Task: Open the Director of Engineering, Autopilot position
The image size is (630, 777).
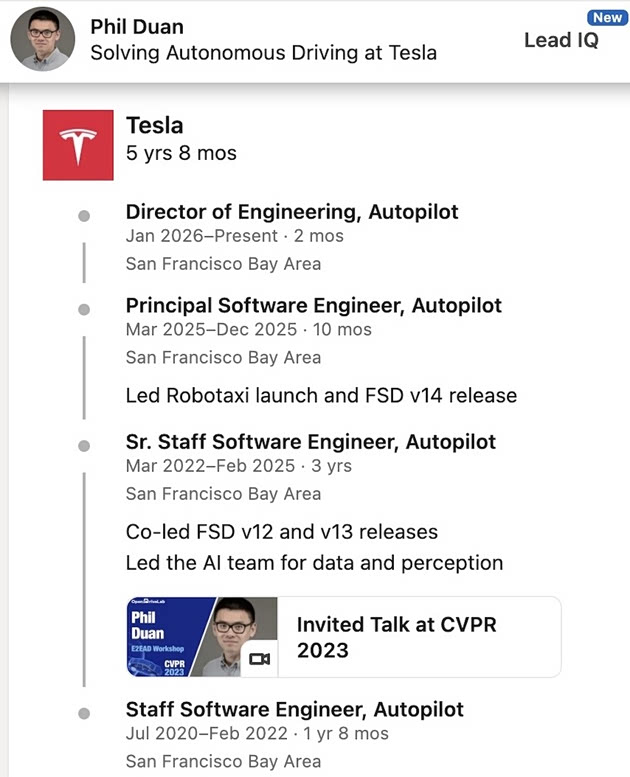Action: click(292, 212)
